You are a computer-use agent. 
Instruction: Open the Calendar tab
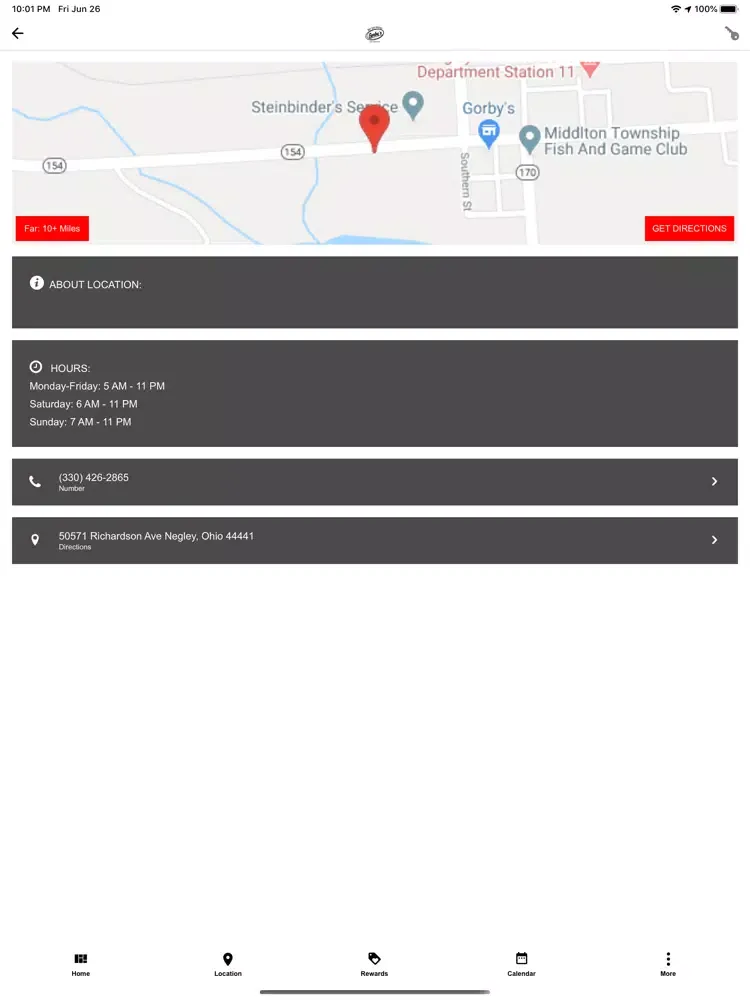[x=521, y=964]
